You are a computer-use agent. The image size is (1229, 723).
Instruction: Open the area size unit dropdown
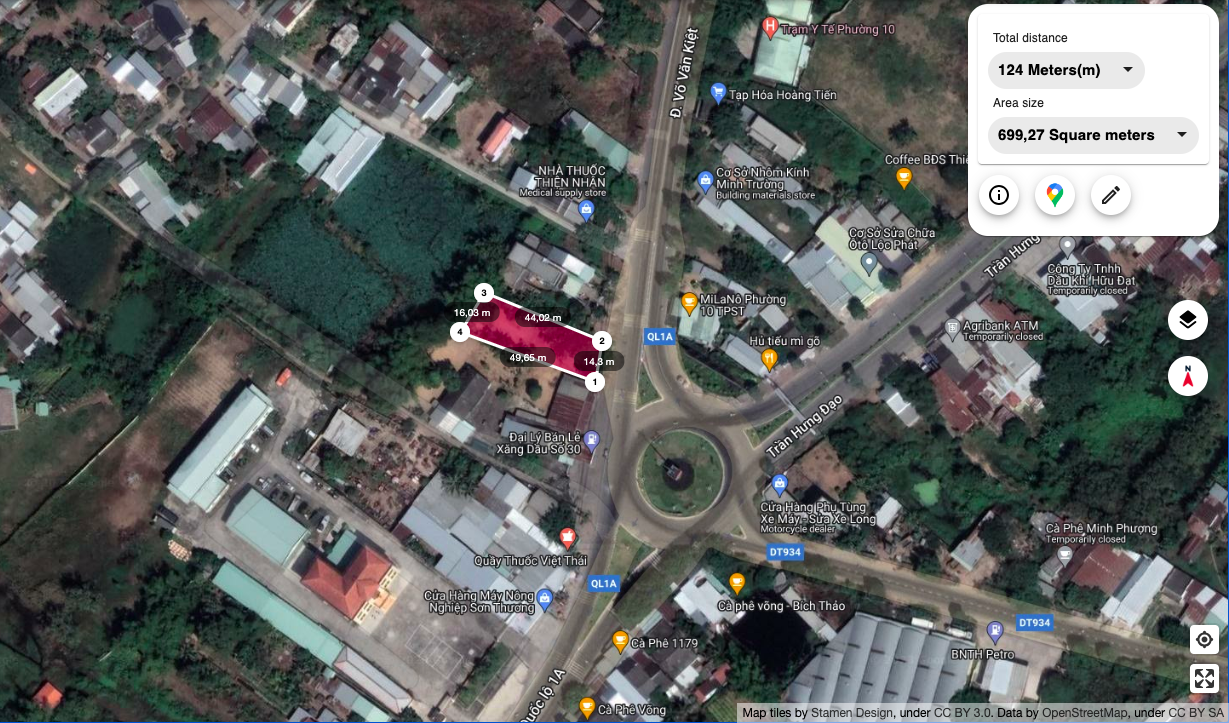[x=1093, y=135]
